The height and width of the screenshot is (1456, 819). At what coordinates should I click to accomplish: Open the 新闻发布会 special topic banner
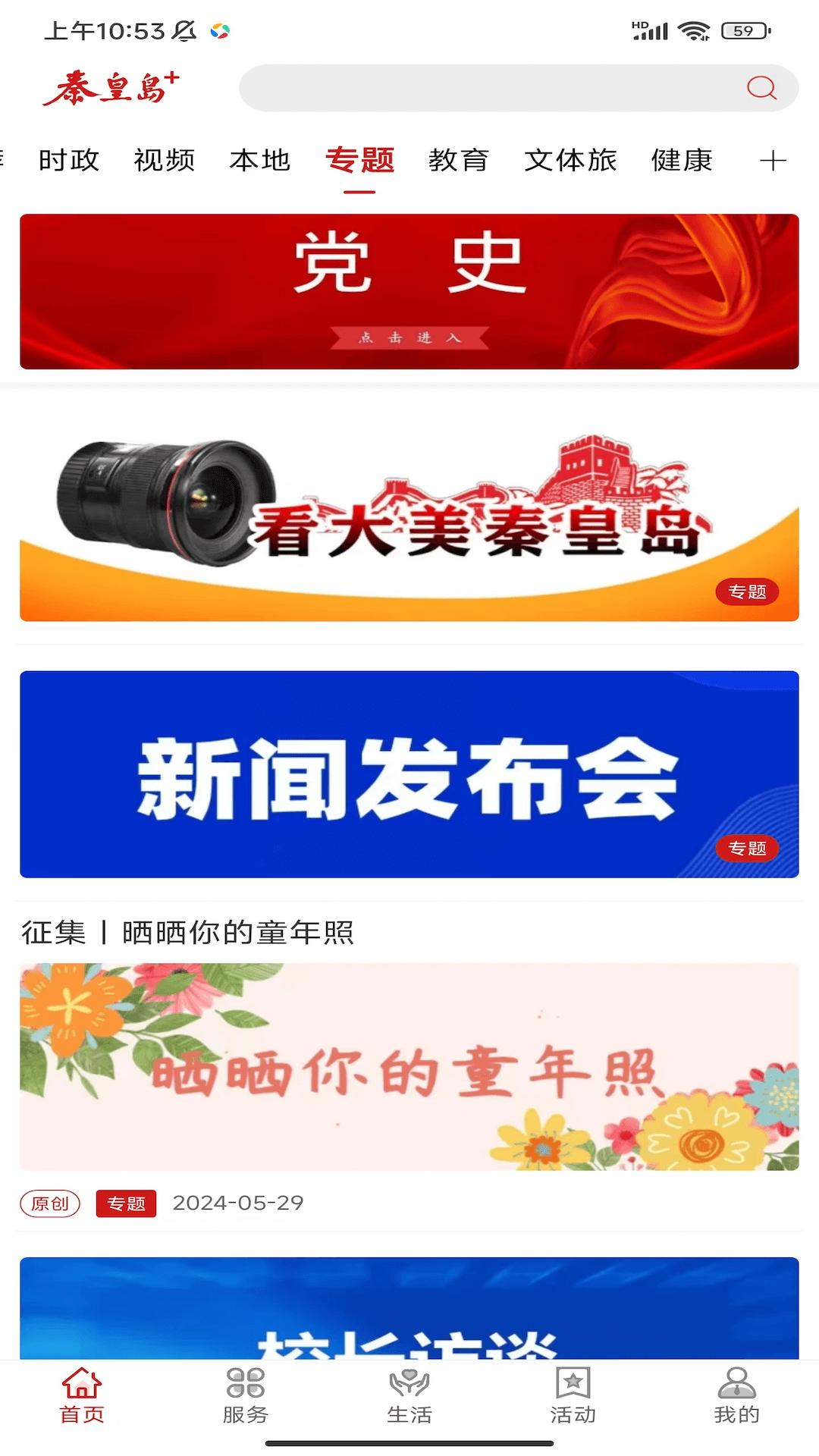[x=409, y=770]
